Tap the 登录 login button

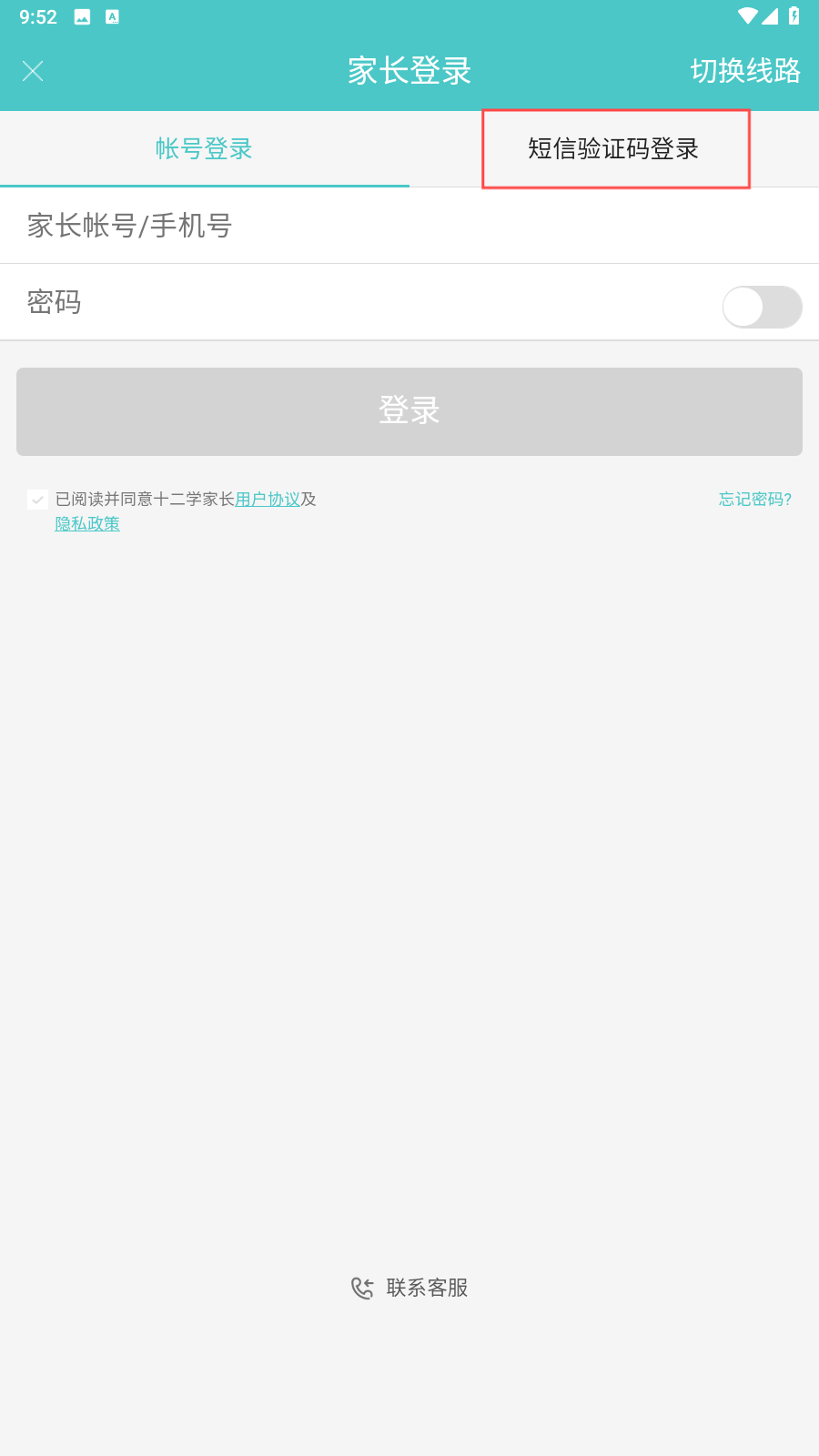409,411
